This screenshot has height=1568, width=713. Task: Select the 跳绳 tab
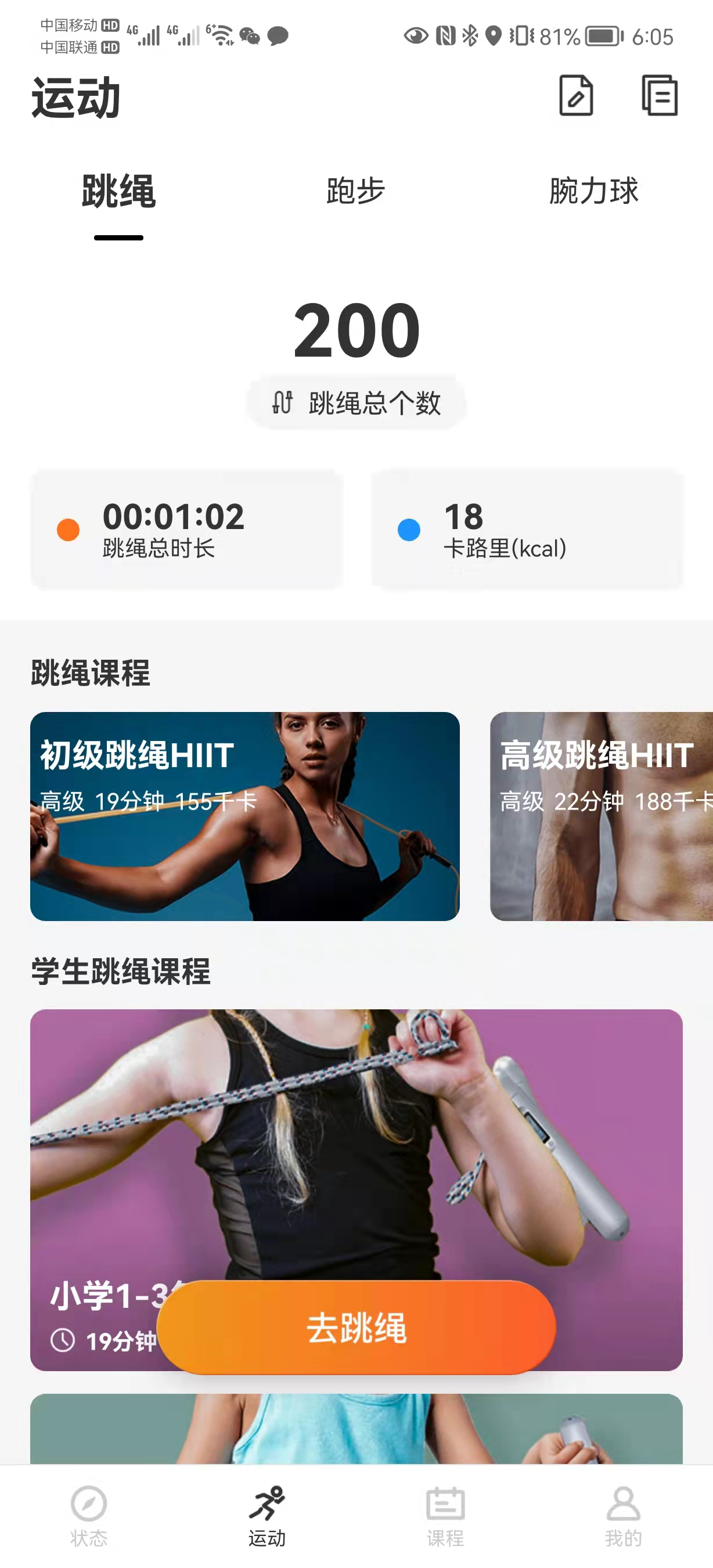[x=118, y=191]
